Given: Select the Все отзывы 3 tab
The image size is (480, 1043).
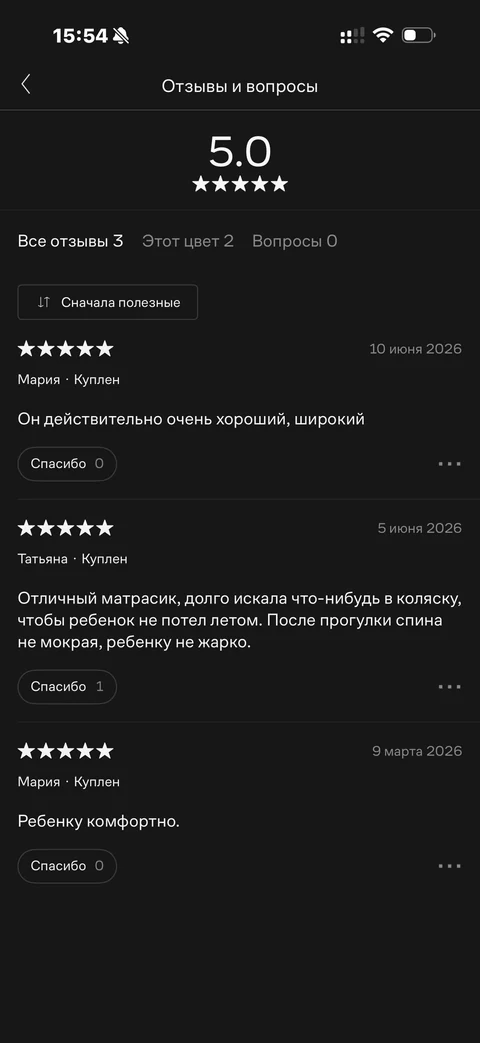Looking at the screenshot, I should pos(70,241).
